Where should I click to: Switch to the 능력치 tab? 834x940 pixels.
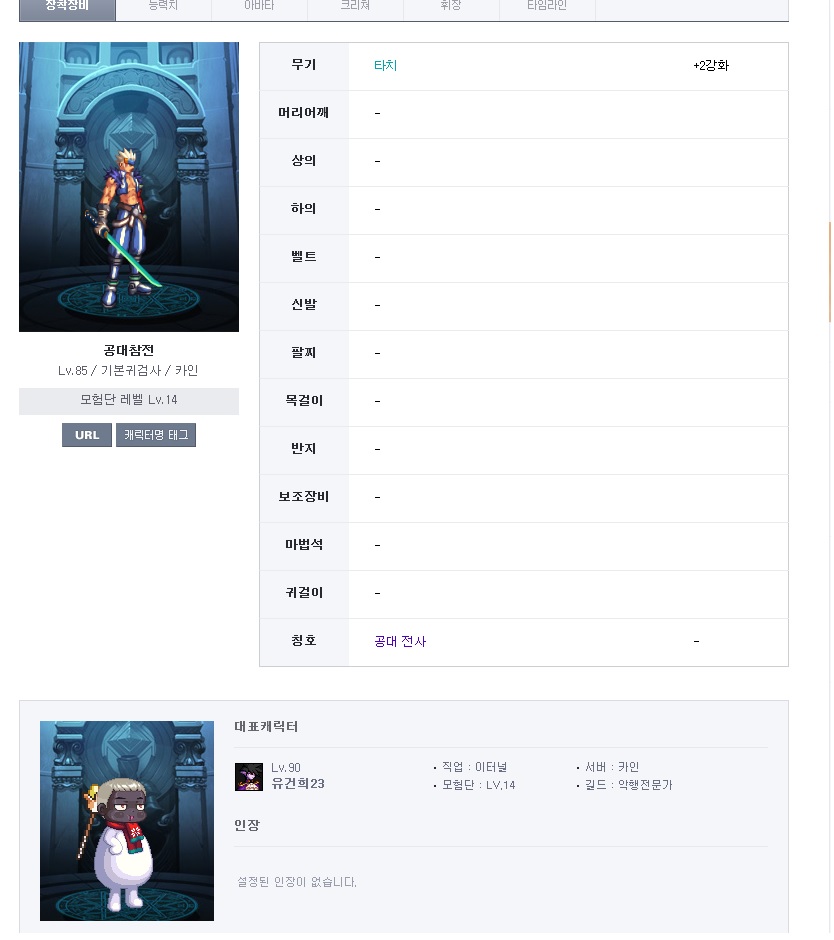163,7
